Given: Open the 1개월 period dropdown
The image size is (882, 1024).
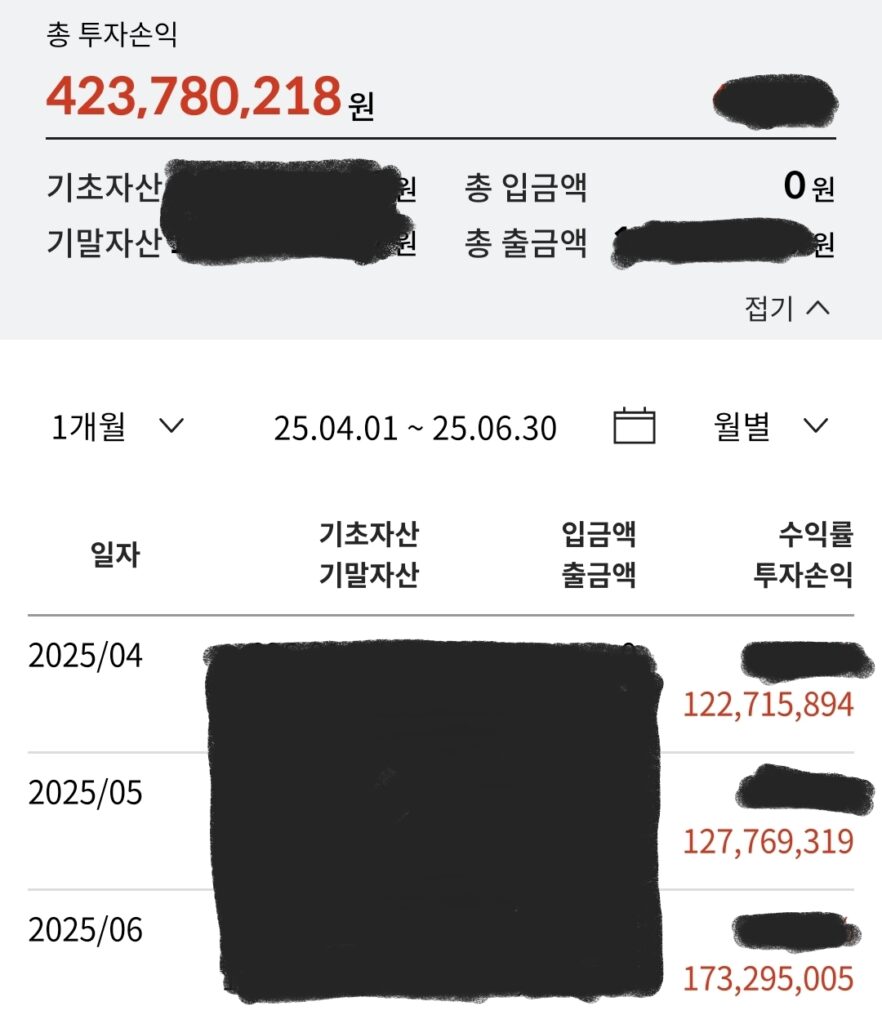Looking at the screenshot, I should point(117,427).
